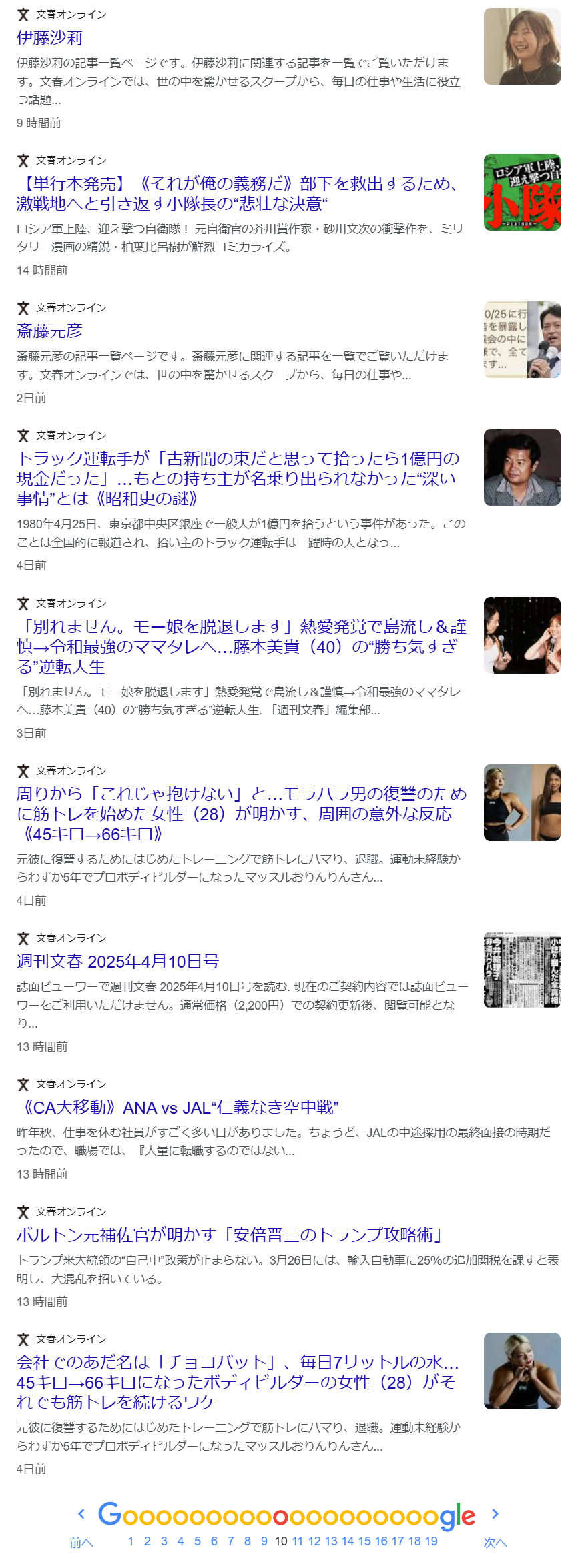Jump to results page 1
Viewport: 584px width, 1568px height.
point(131,1541)
